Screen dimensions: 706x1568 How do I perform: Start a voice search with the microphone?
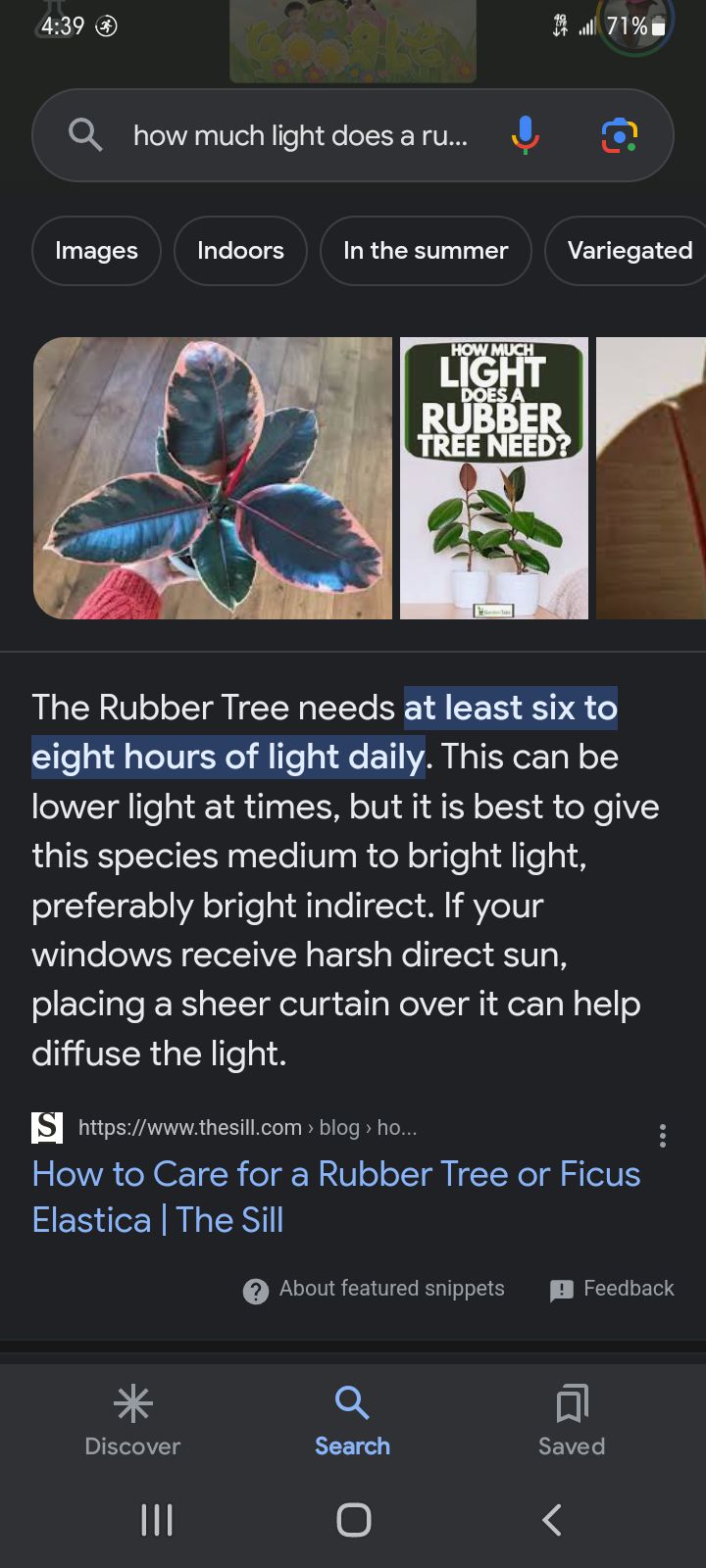pyautogui.click(x=526, y=135)
